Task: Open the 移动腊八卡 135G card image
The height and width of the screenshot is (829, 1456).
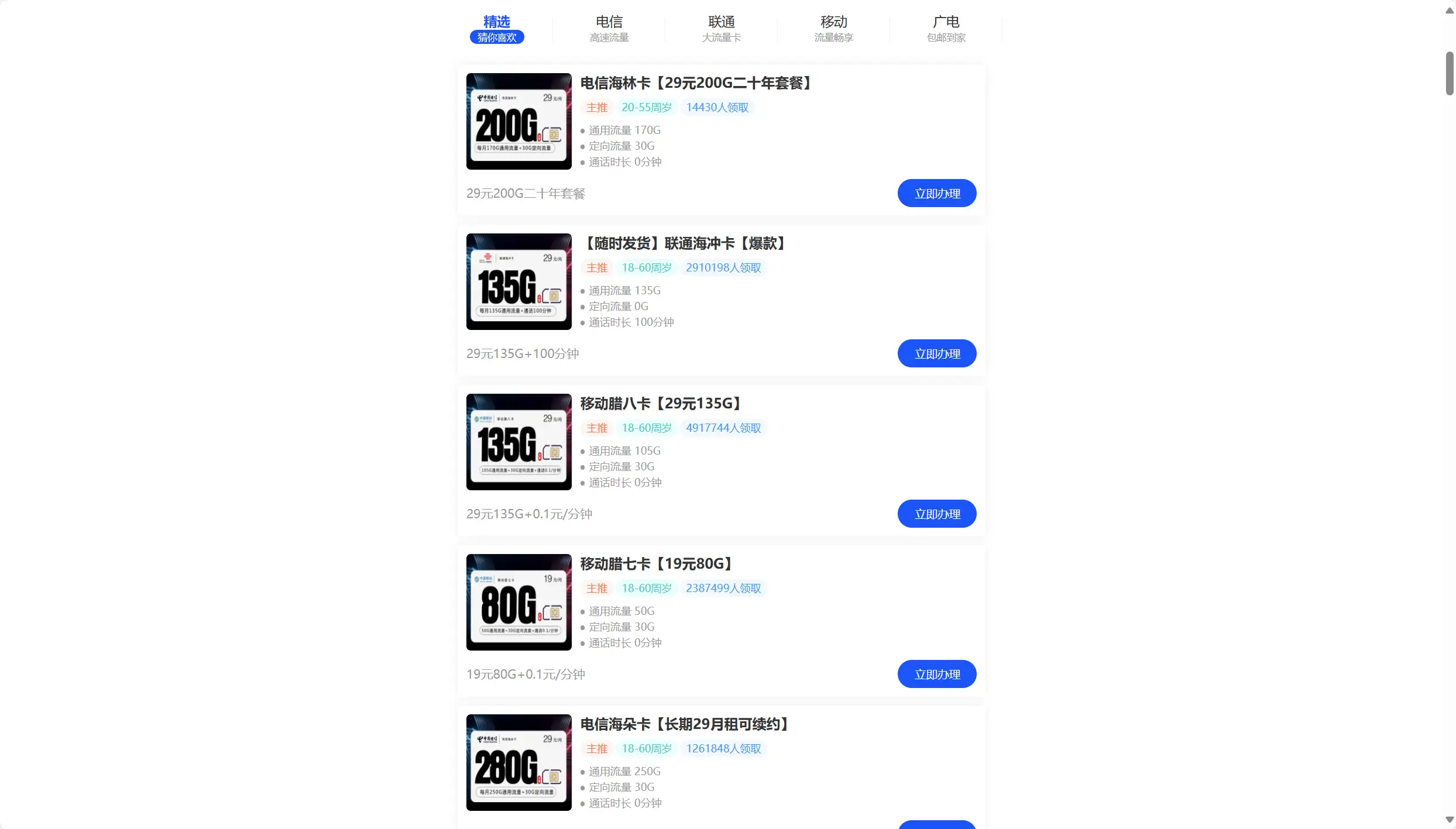Action: (518, 442)
